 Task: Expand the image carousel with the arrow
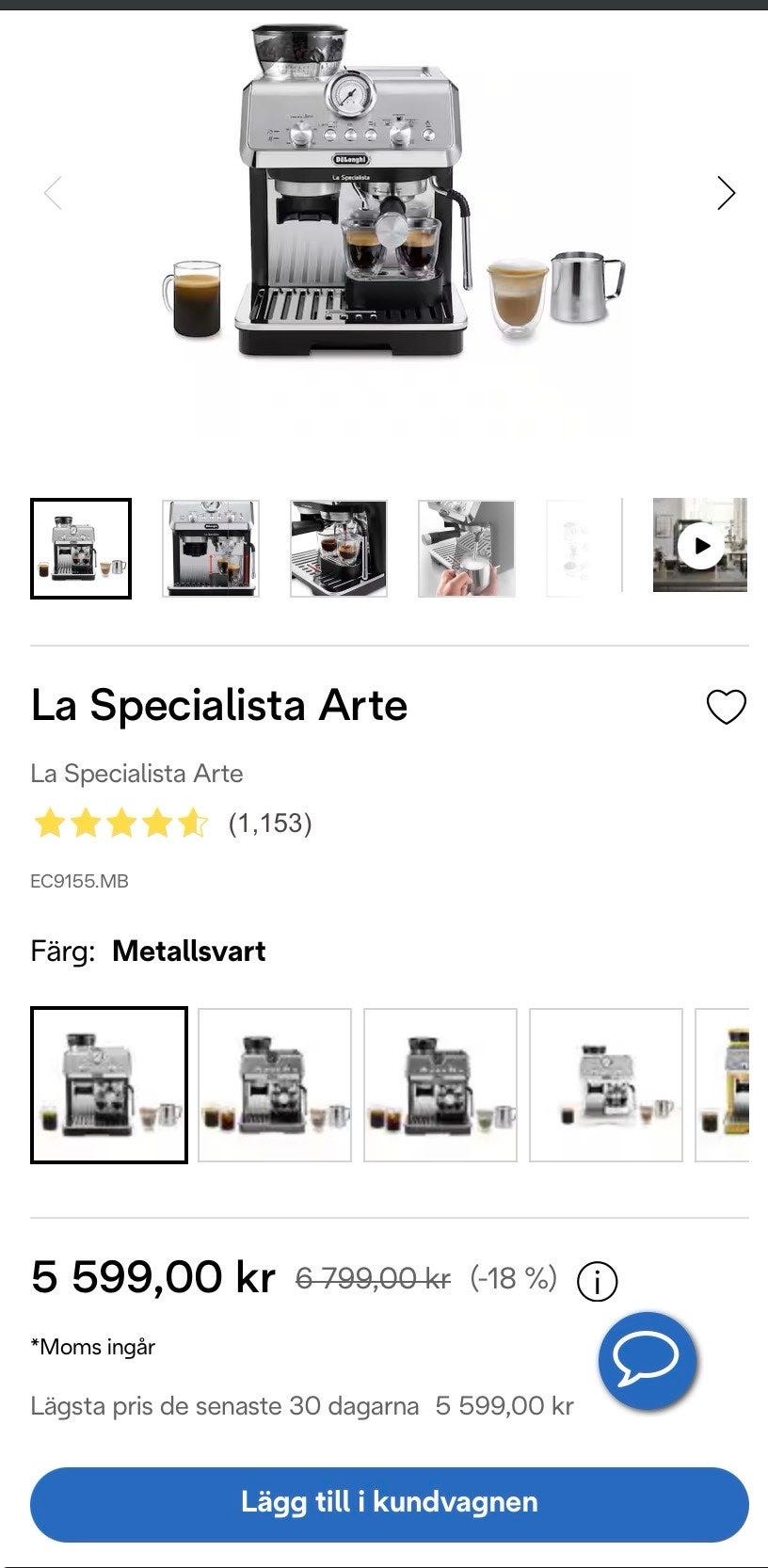(727, 193)
